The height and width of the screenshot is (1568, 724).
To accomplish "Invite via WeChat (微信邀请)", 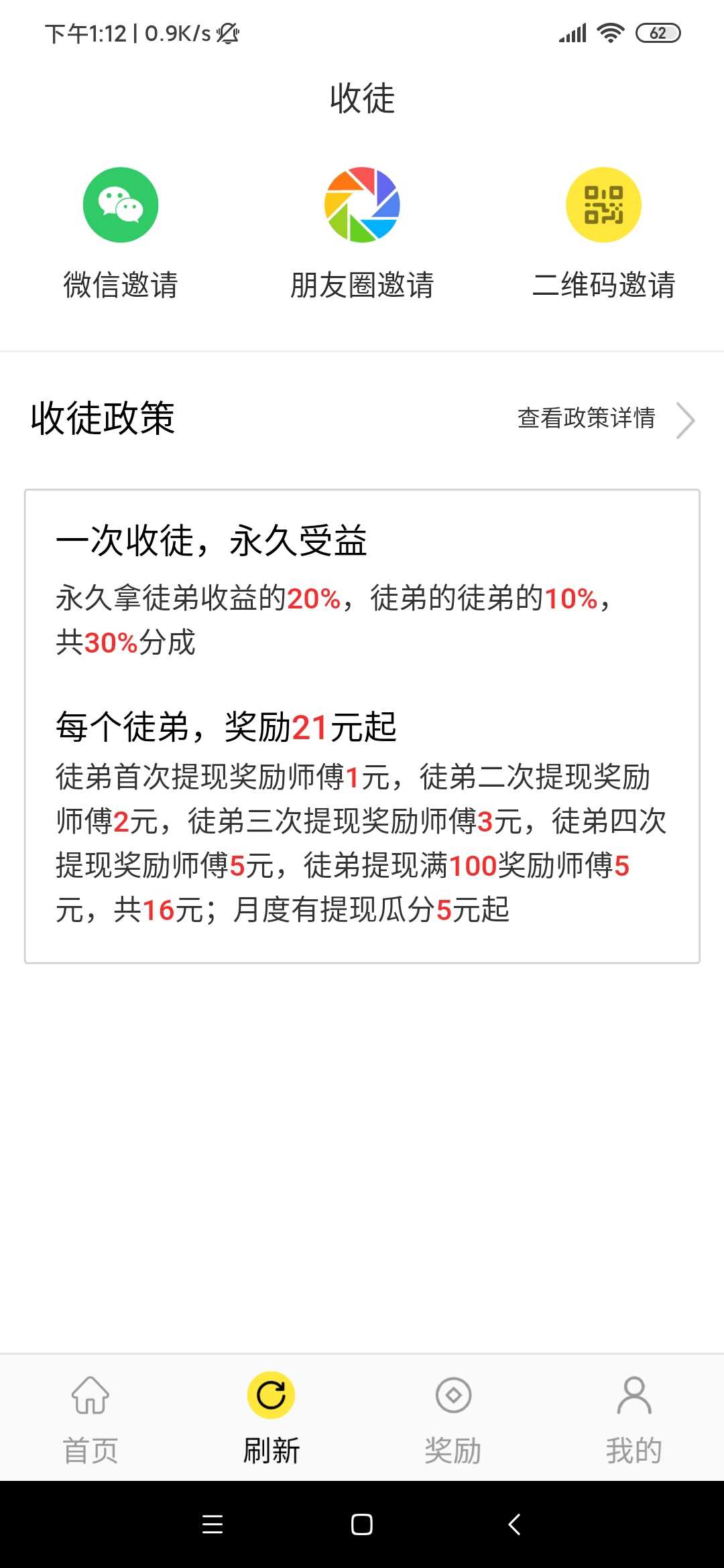I will pyautogui.click(x=121, y=233).
